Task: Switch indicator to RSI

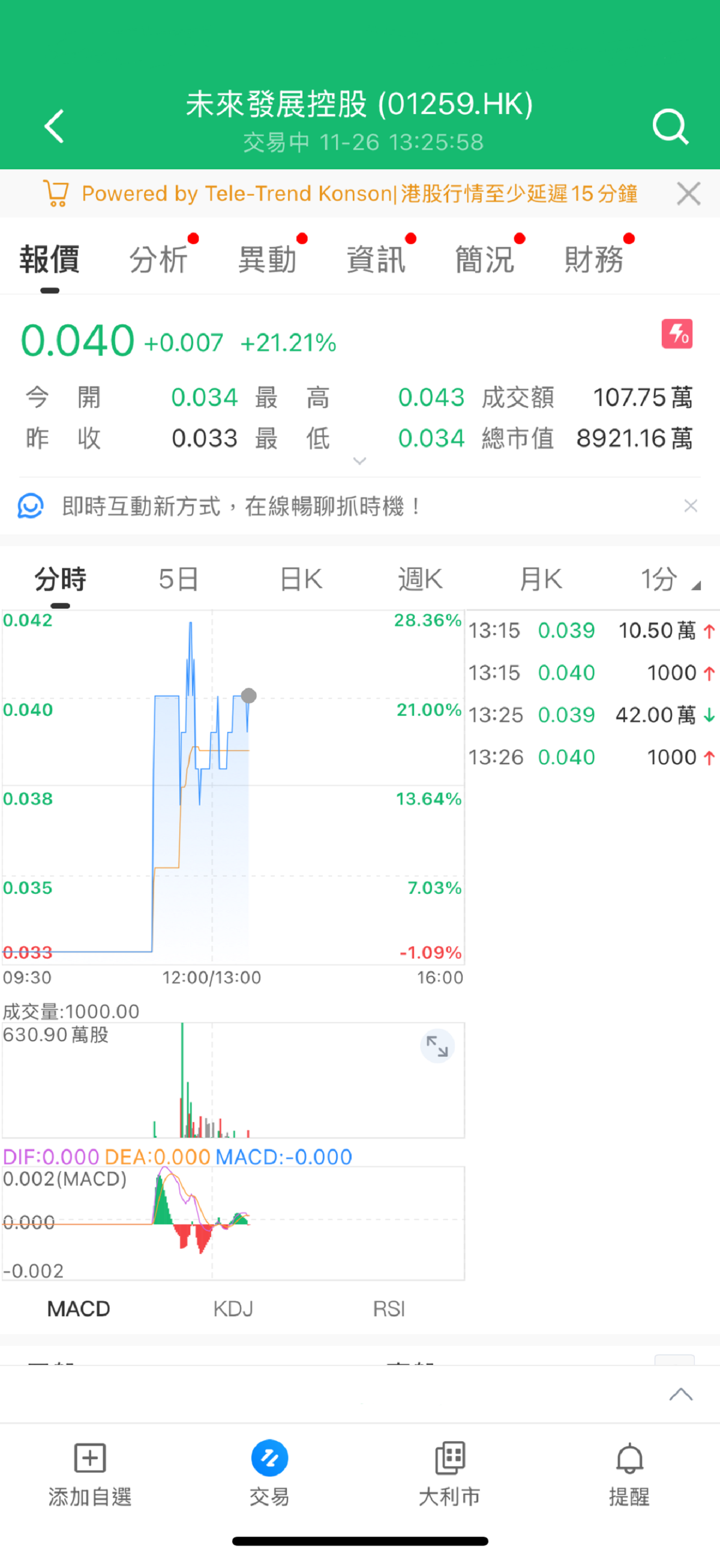Action: [388, 1309]
